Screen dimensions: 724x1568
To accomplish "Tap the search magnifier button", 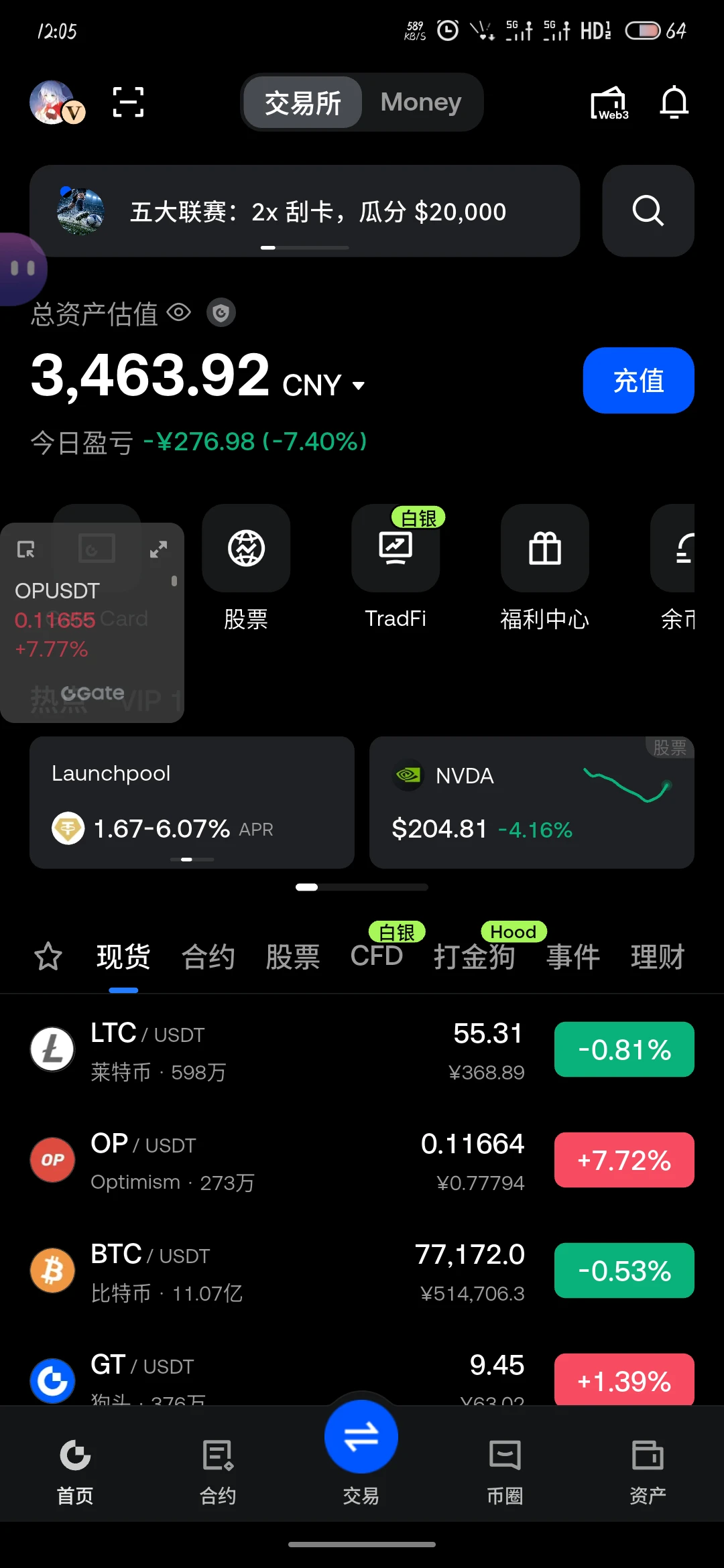I will [x=648, y=211].
